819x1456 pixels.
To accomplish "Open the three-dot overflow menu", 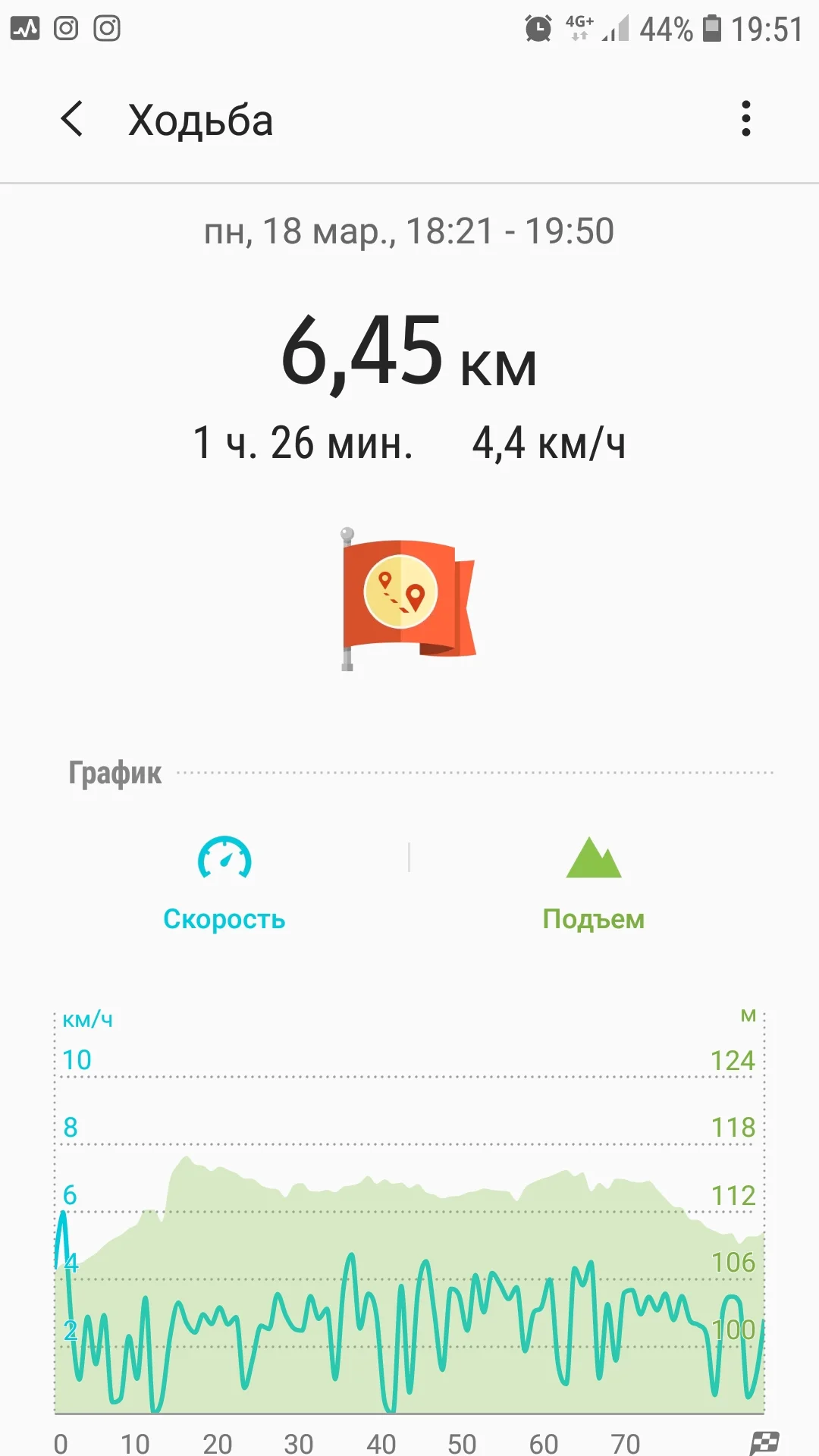I will 746,119.
